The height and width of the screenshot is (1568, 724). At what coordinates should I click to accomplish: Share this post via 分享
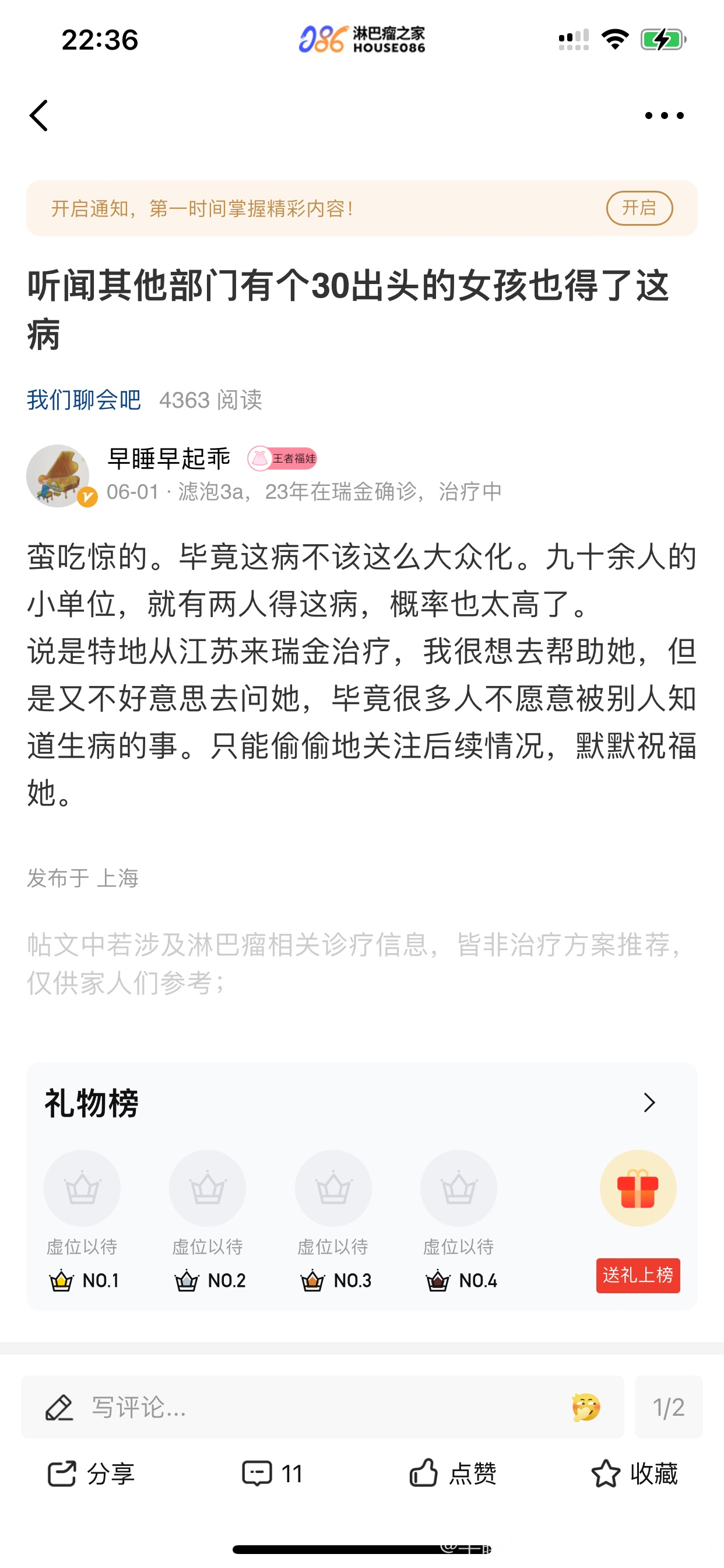point(92,1473)
